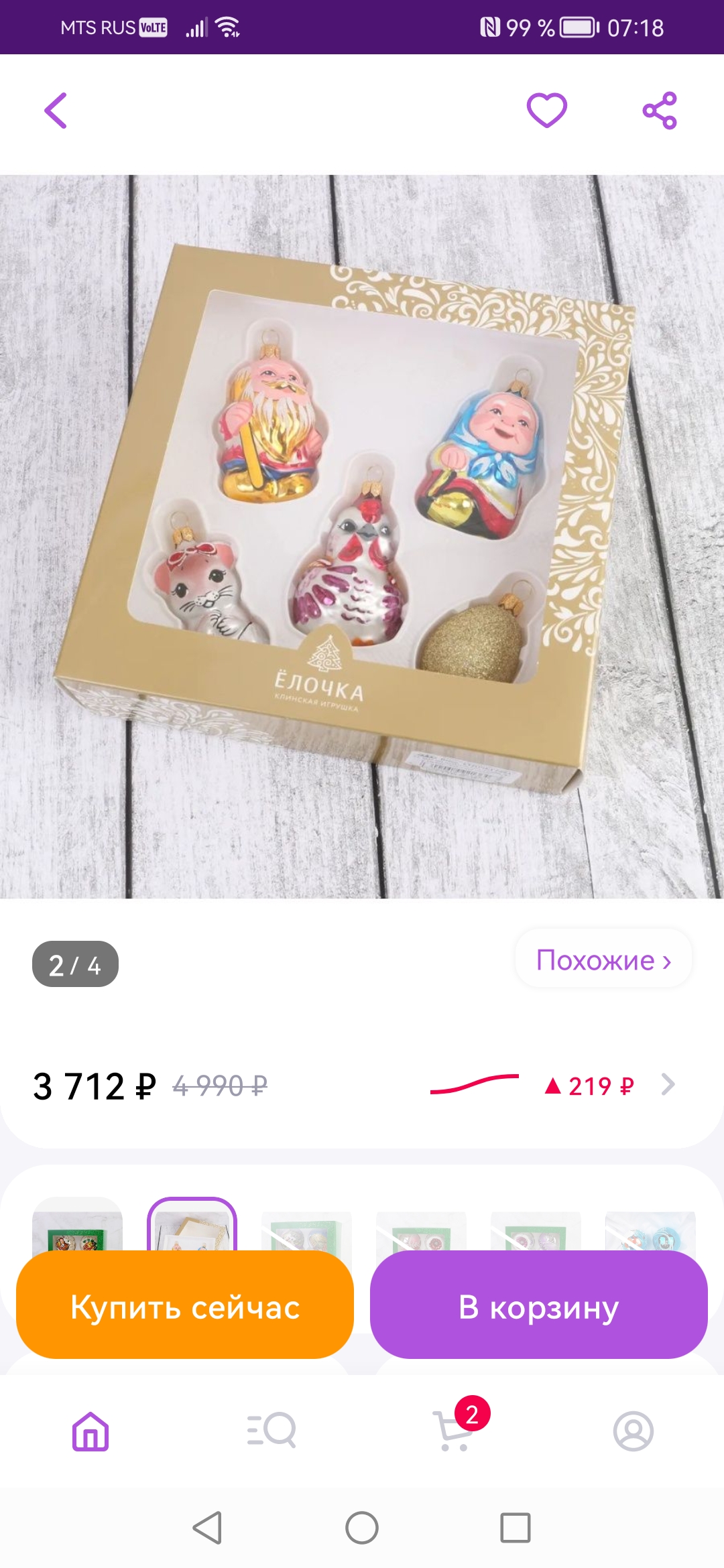Viewport: 724px width, 1568px height.
Task: Add the item with В корзину
Action: click(x=539, y=1307)
